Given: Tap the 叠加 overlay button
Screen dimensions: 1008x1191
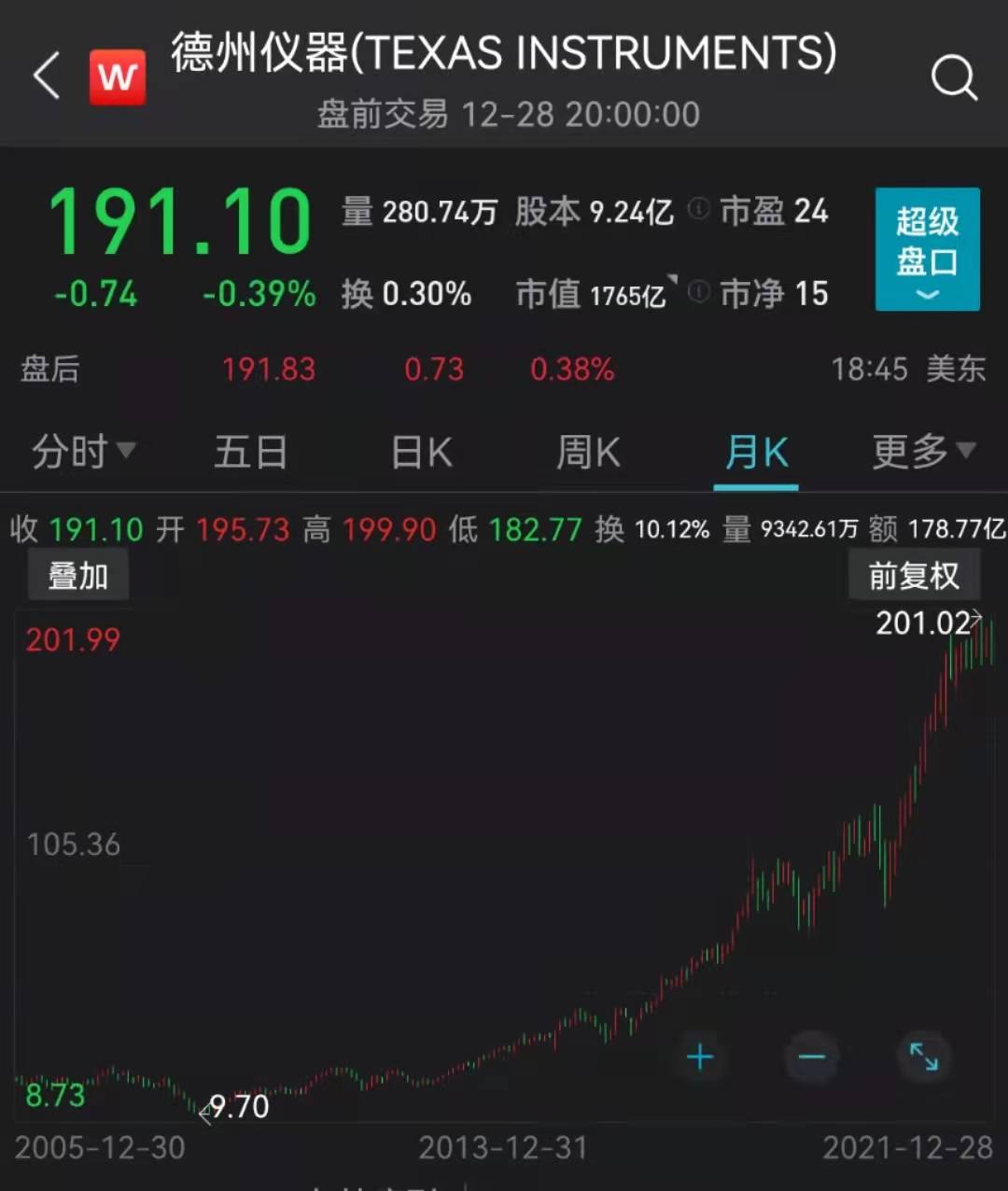Looking at the screenshot, I should [x=78, y=576].
